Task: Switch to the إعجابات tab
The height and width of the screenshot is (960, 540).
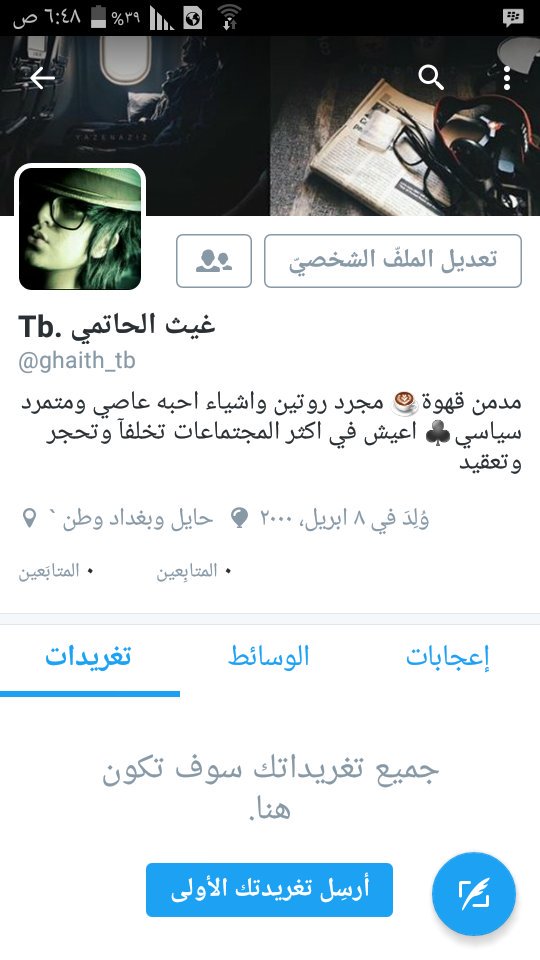Action: [448, 658]
